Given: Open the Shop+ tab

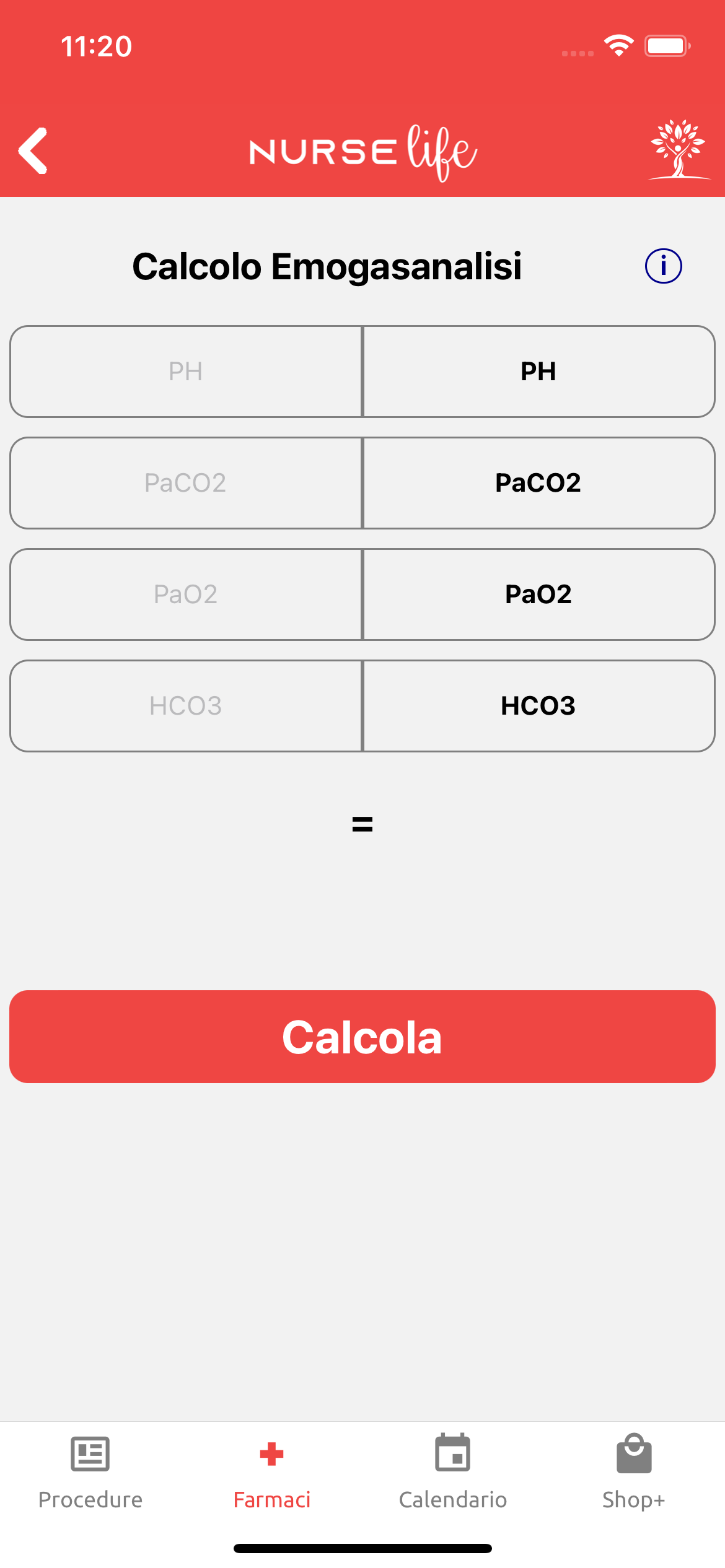Looking at the screenshot, I should [x=634, y=1473].
